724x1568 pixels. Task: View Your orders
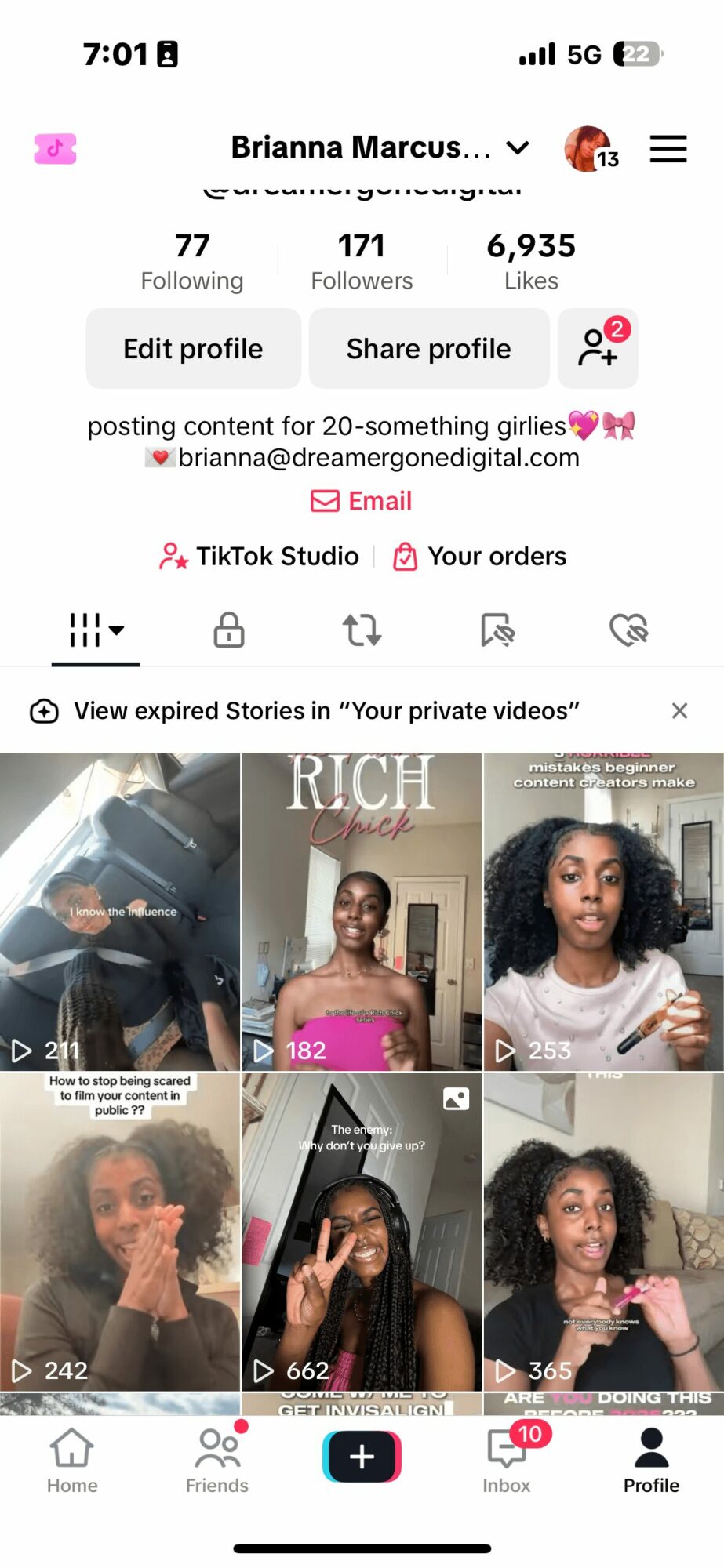click(480, 556)
